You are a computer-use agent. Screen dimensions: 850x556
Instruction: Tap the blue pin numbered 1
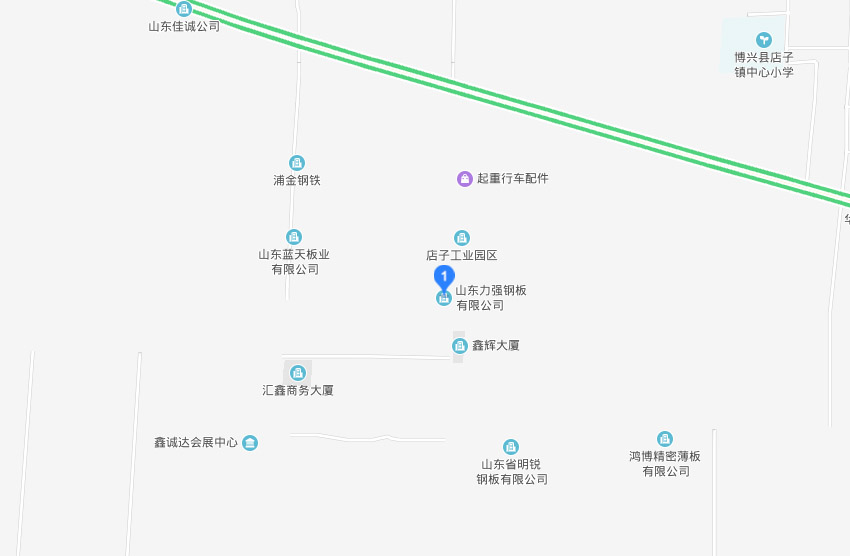443,276
